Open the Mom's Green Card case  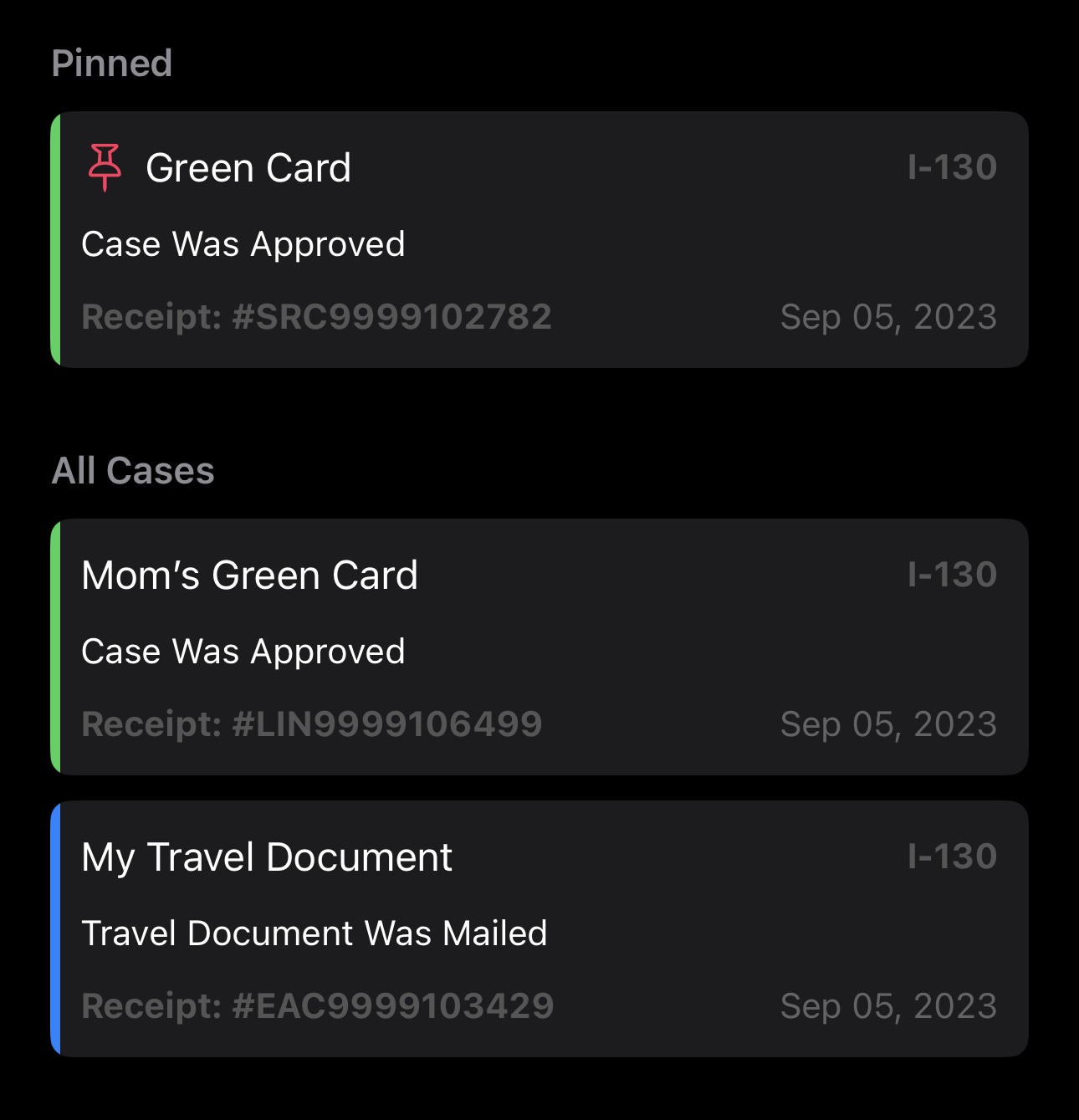pos(539,647)
